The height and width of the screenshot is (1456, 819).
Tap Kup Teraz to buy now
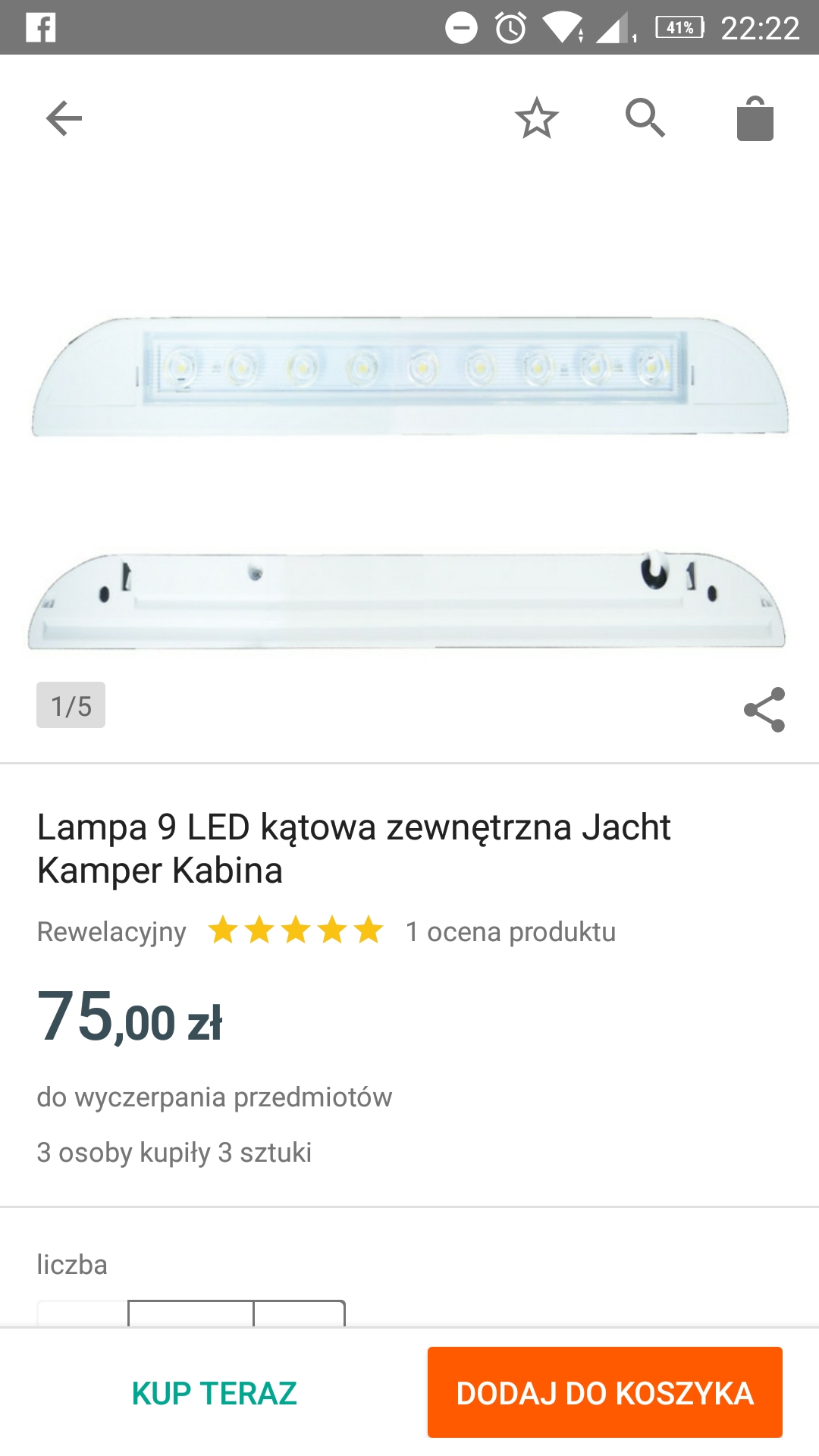pyautogui.click(x=214, y=1393)
